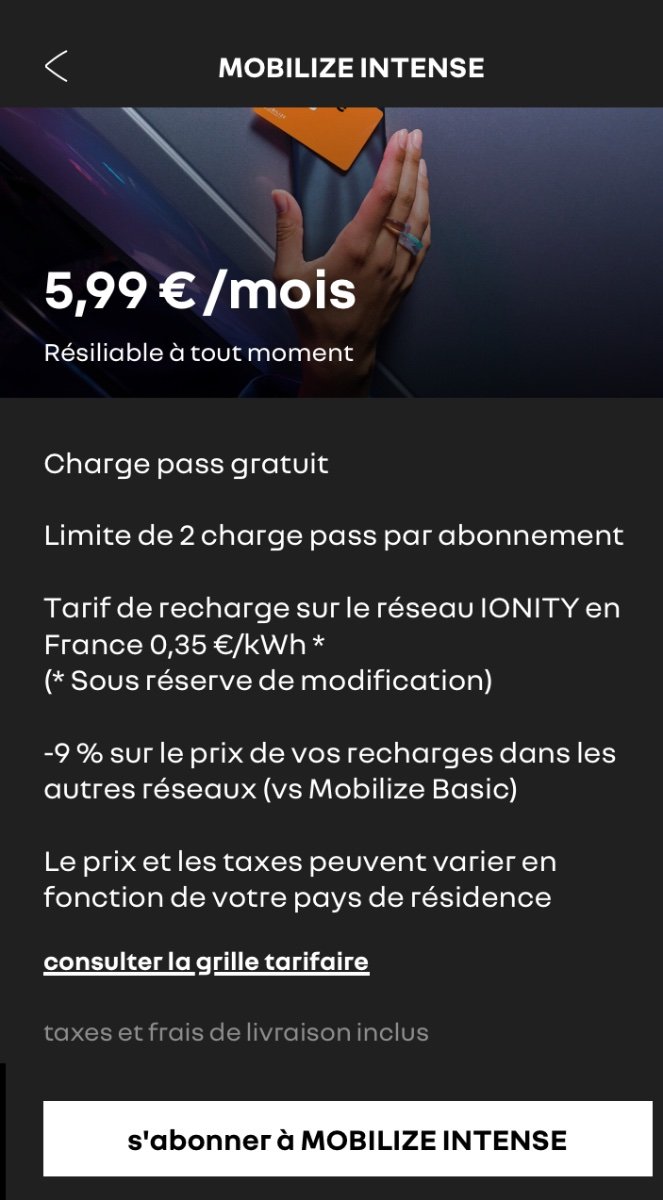This screenshot has height=1200, width=663.
Task: Subscribe with 's'abonner à MOBILIZE INTENSE' button
Action: point(347,1139)
